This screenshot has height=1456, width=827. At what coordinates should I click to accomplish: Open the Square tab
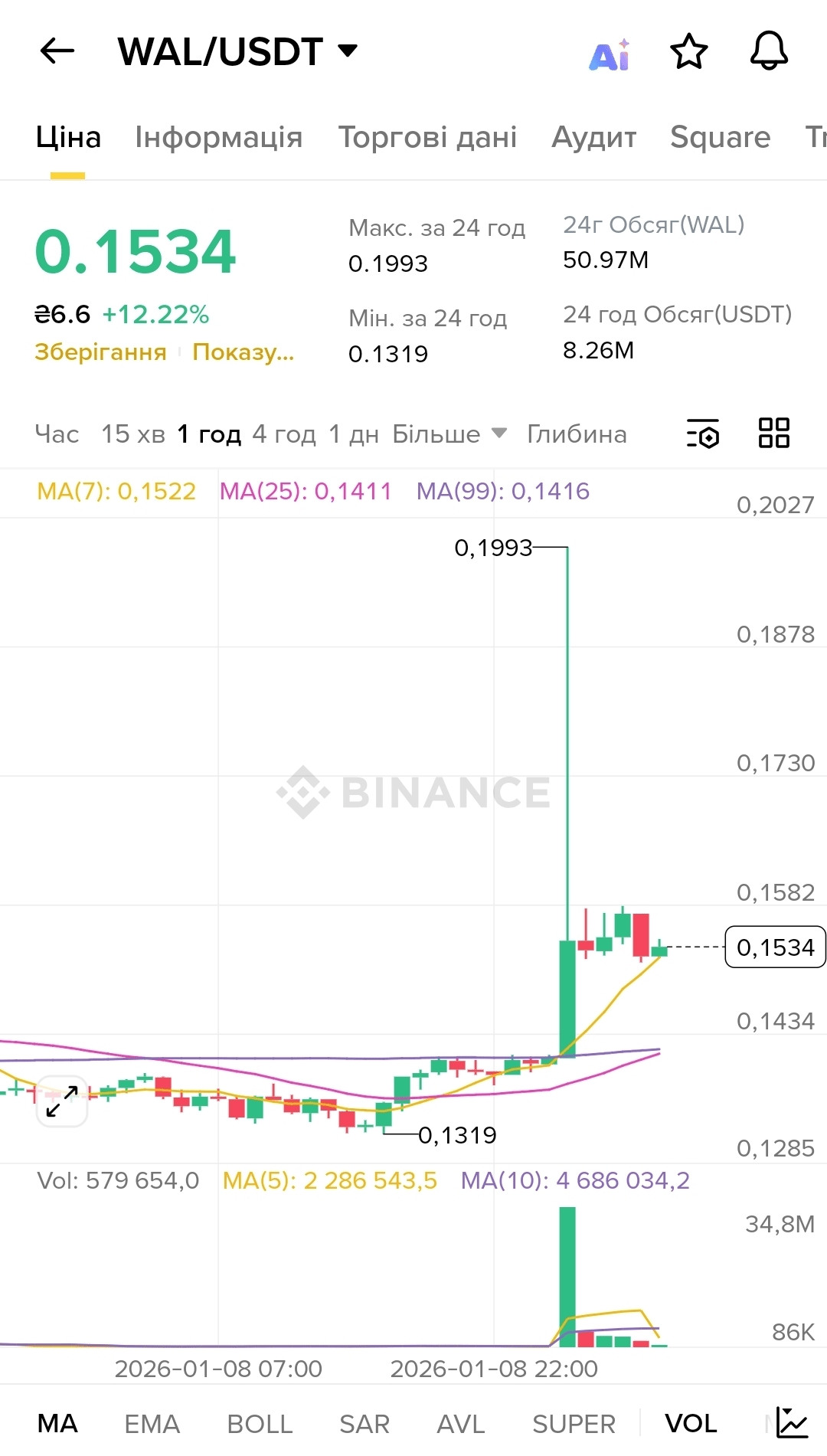coord(720,137)
